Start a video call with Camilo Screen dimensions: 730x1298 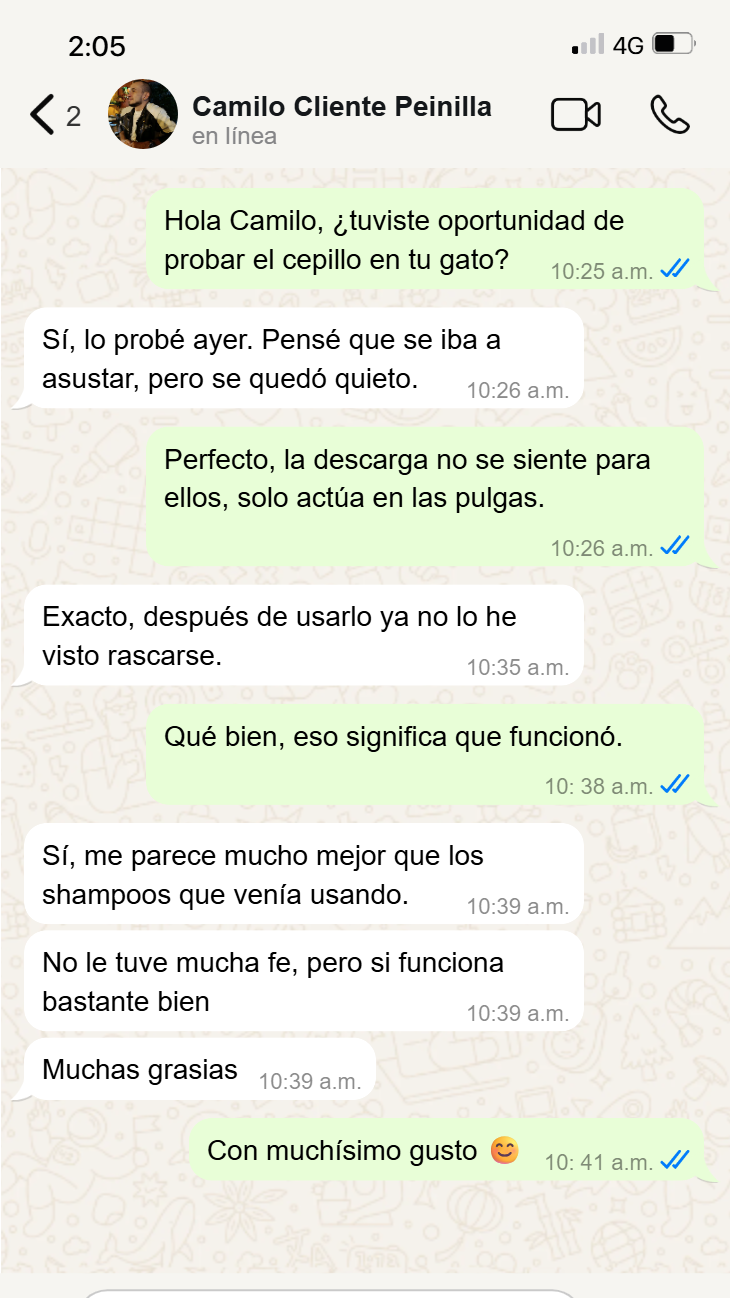(x=576, y=115)
